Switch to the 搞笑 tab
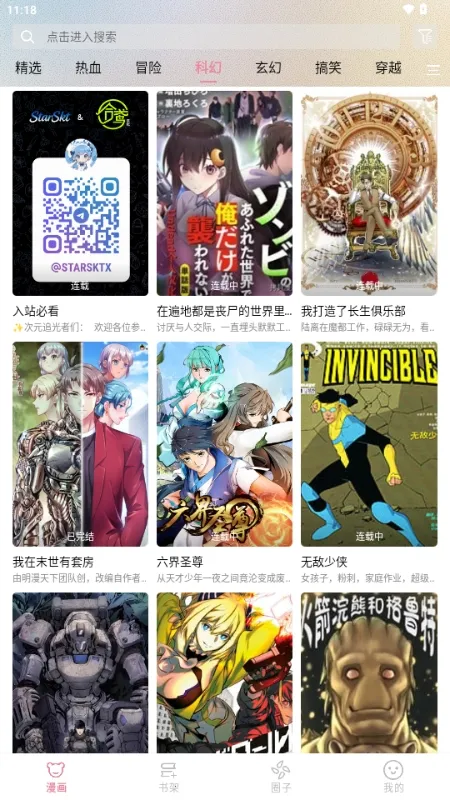The height and width of the screenshot is (800, 450). point(328,68)
